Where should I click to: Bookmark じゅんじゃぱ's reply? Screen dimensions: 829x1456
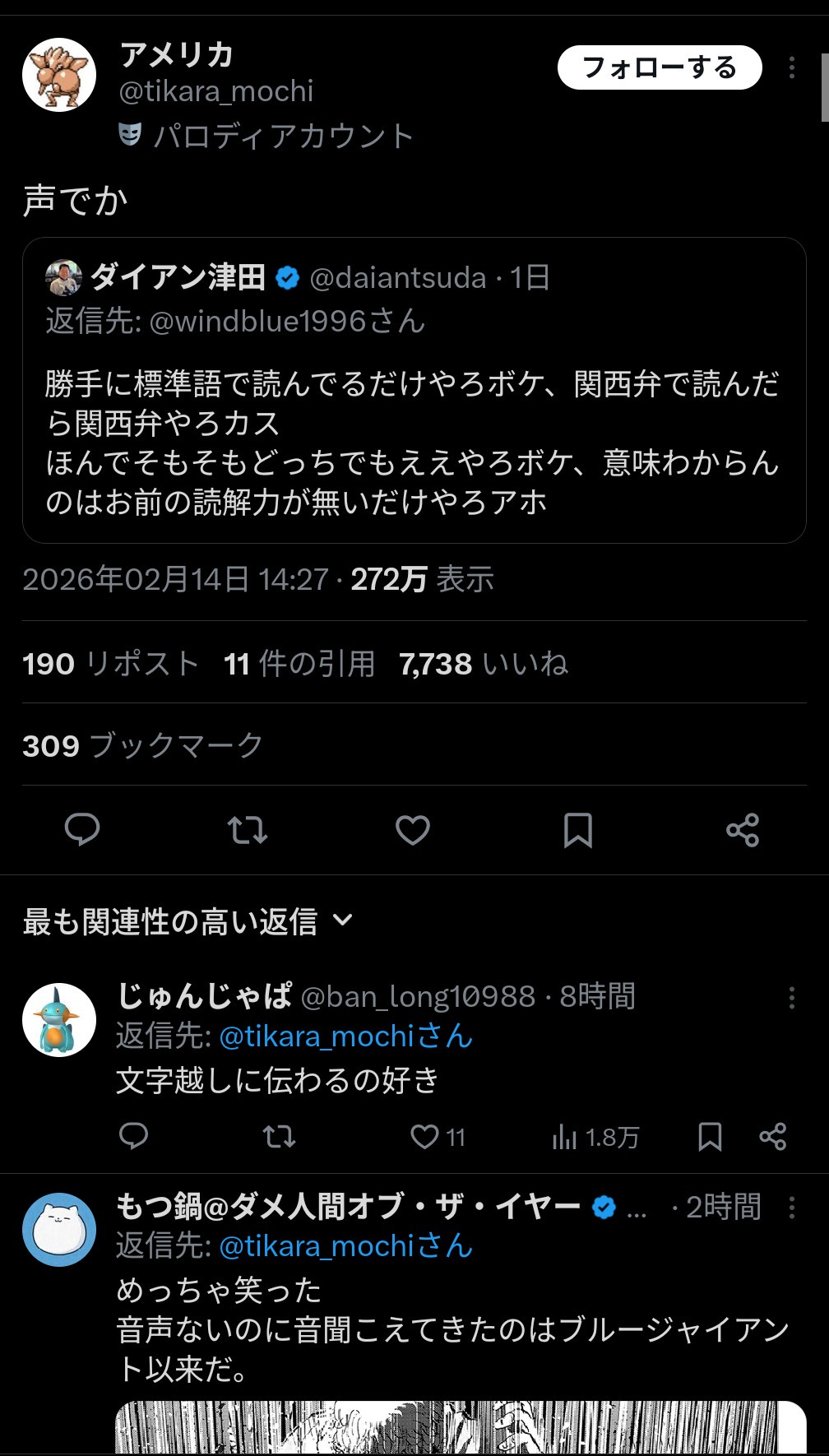tap(710, 1137)
